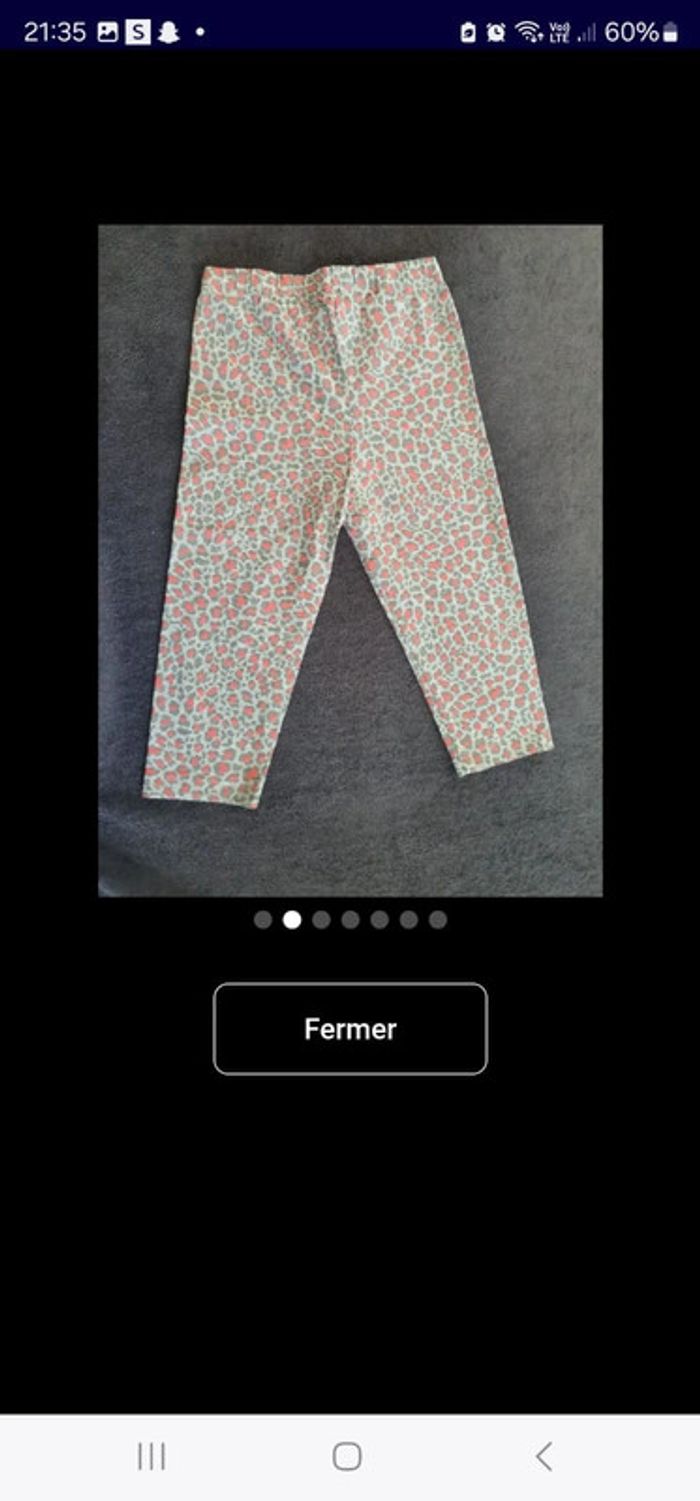
Task: Tap the leggings photo in the viewer
Action: [x=350, y=560]
